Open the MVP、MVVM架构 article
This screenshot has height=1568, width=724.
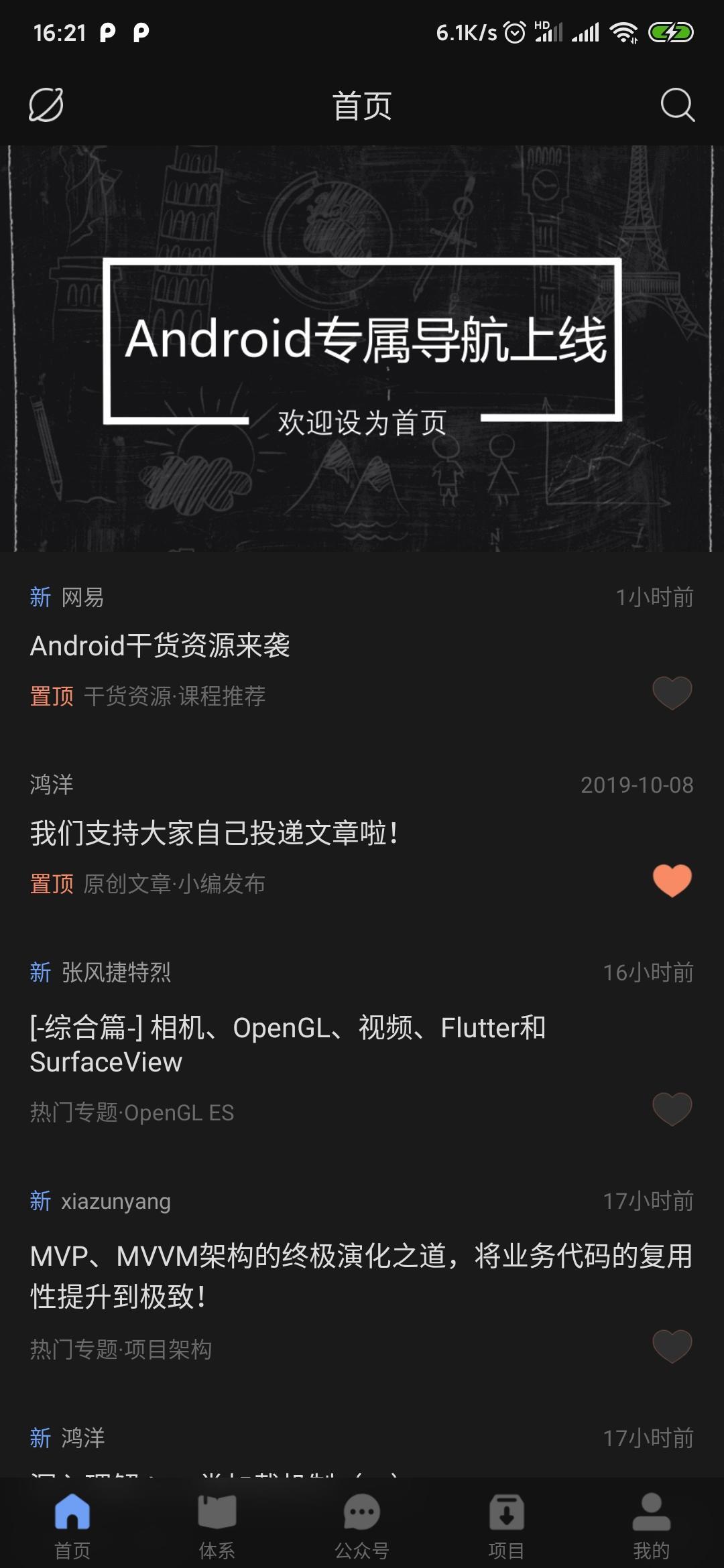click(x=361, y=1276)
